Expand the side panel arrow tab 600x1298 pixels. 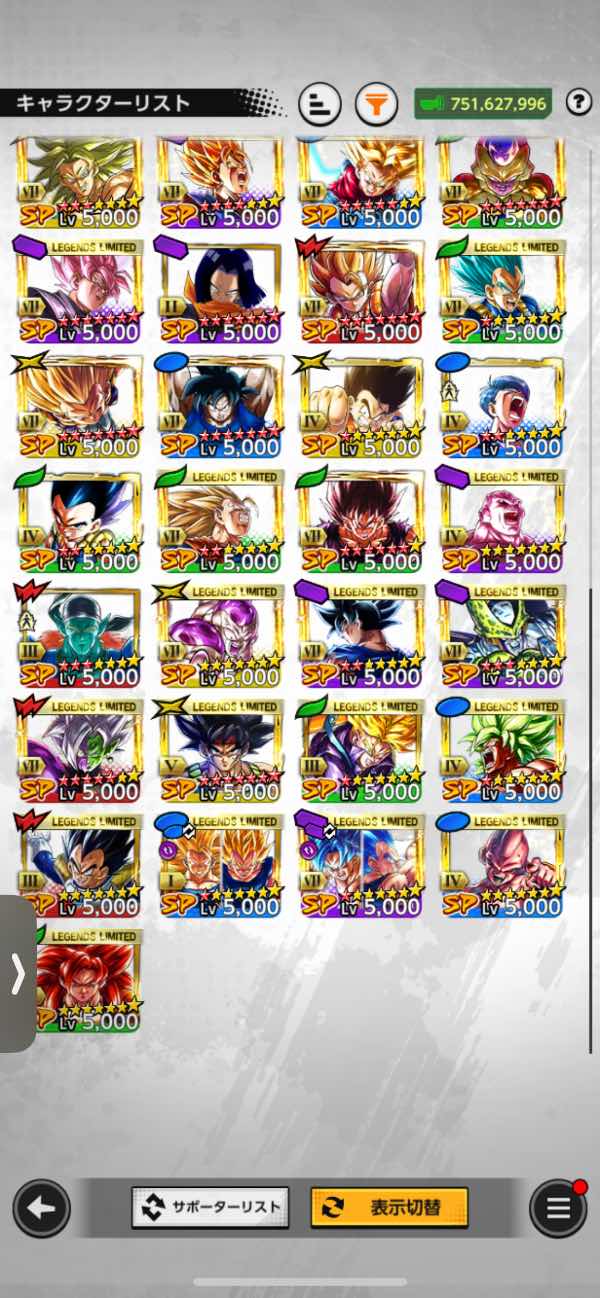[18, 973]
